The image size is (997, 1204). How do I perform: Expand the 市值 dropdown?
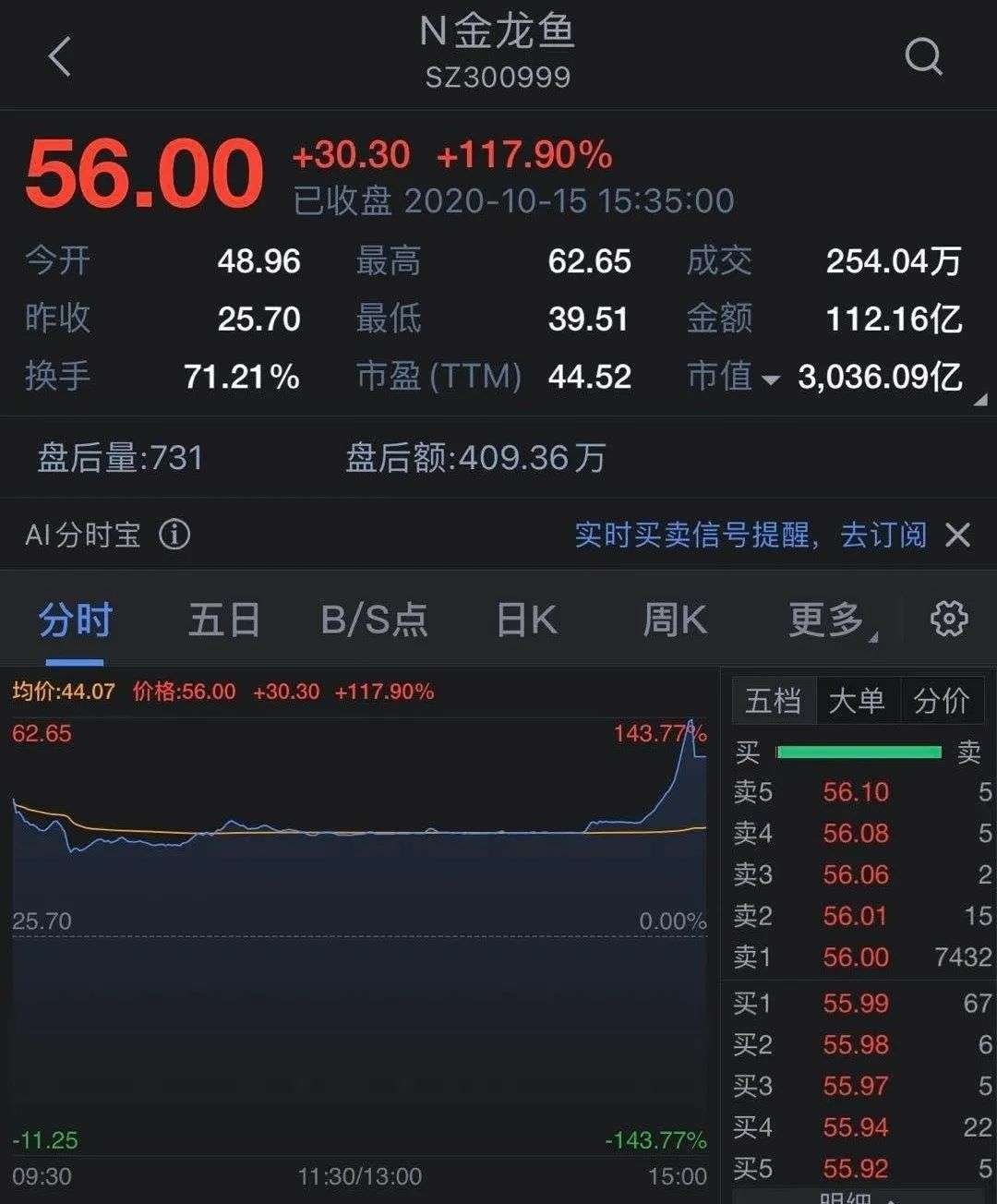pos(771,379)
